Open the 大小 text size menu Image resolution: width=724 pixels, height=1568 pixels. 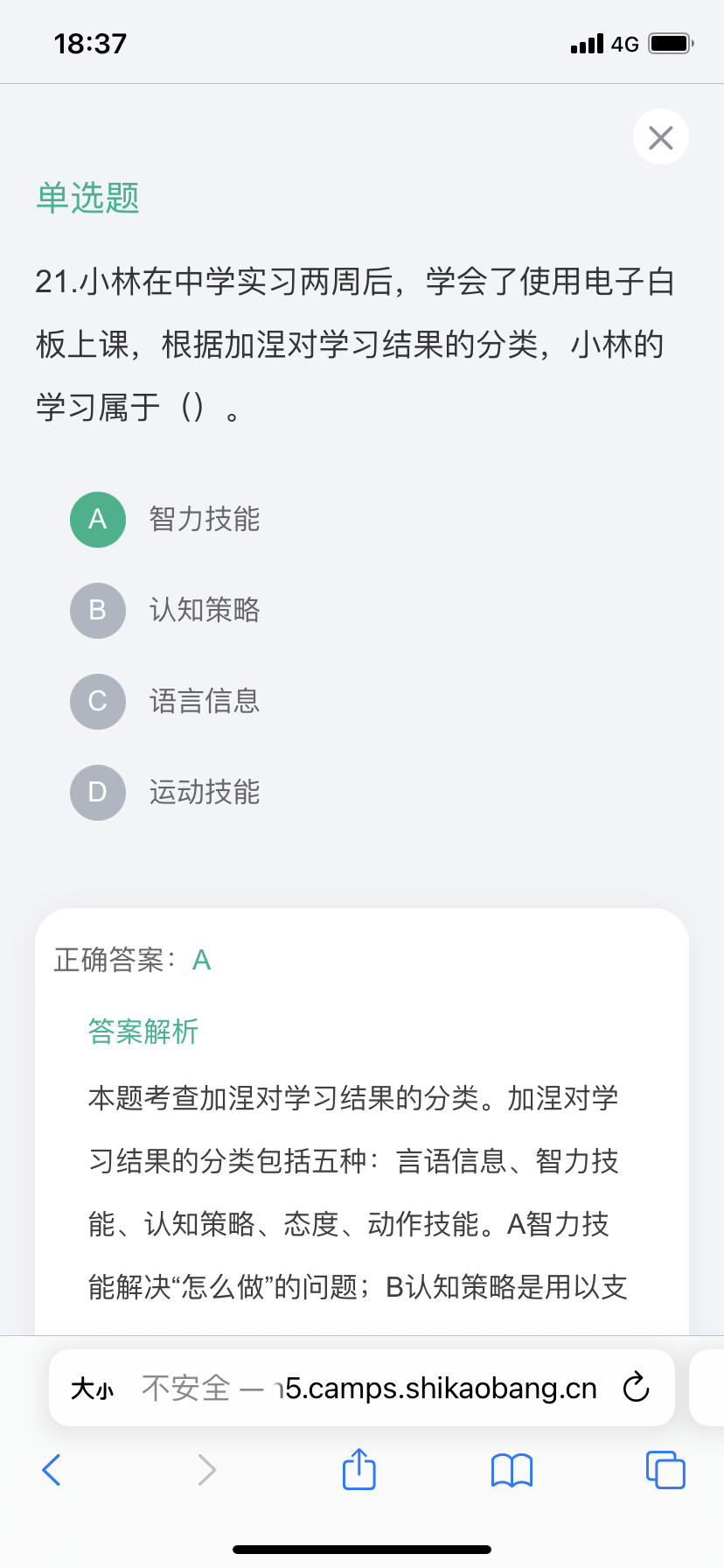tap(93, 1389)
